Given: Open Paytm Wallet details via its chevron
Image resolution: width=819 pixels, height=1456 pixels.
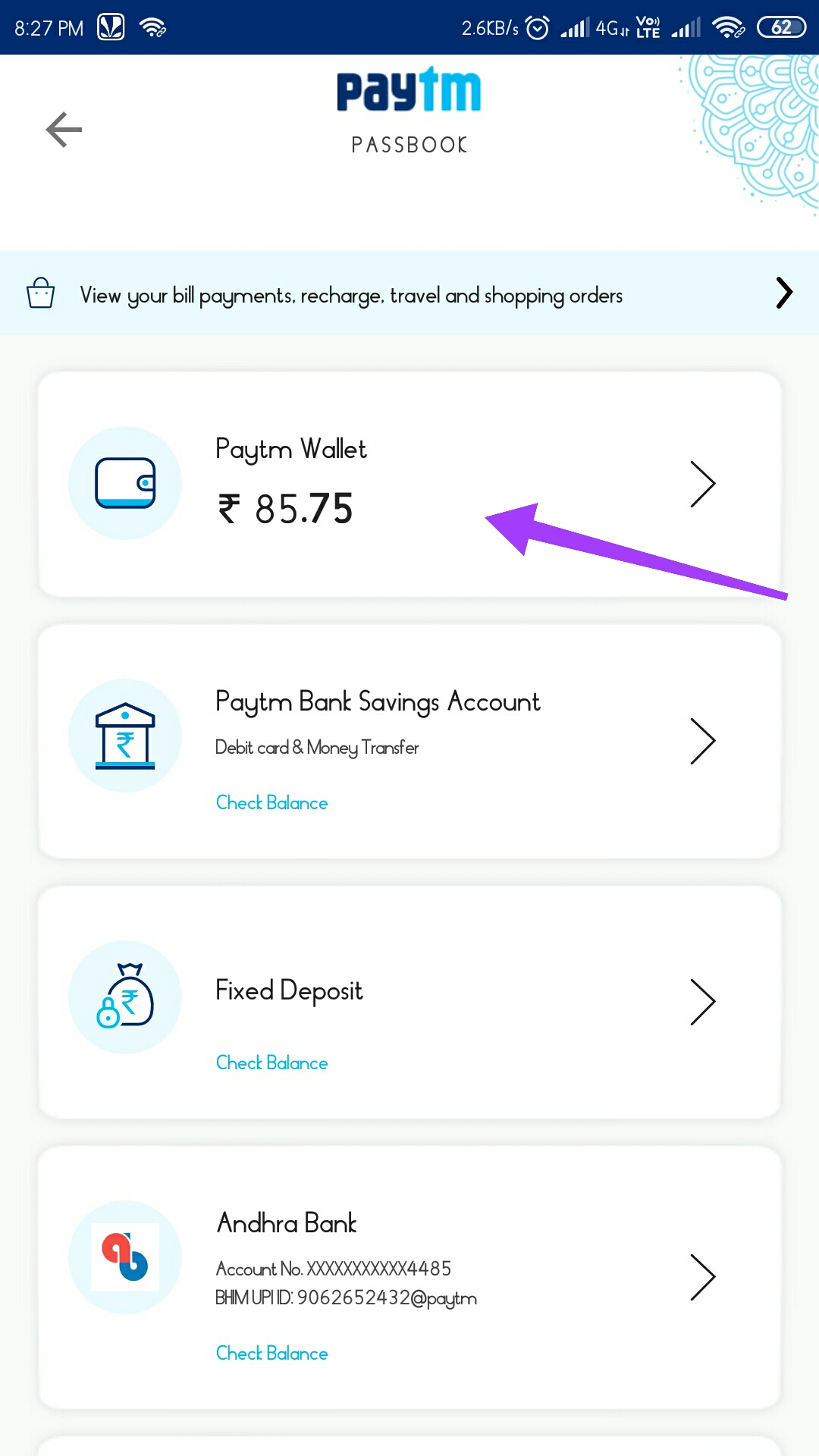Looking at the screenshot, I should tap(703, 482).
